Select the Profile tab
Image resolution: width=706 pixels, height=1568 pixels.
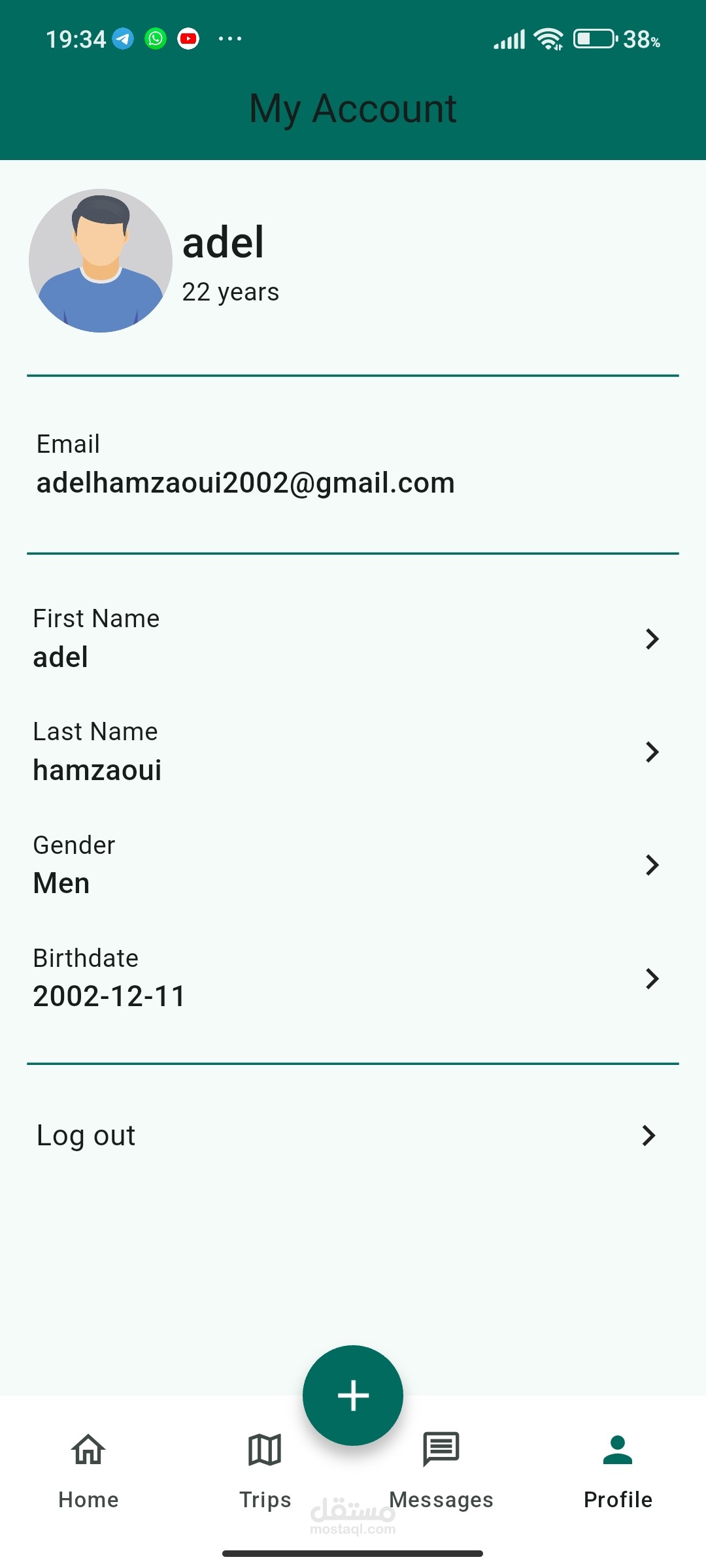[618, 1471]
